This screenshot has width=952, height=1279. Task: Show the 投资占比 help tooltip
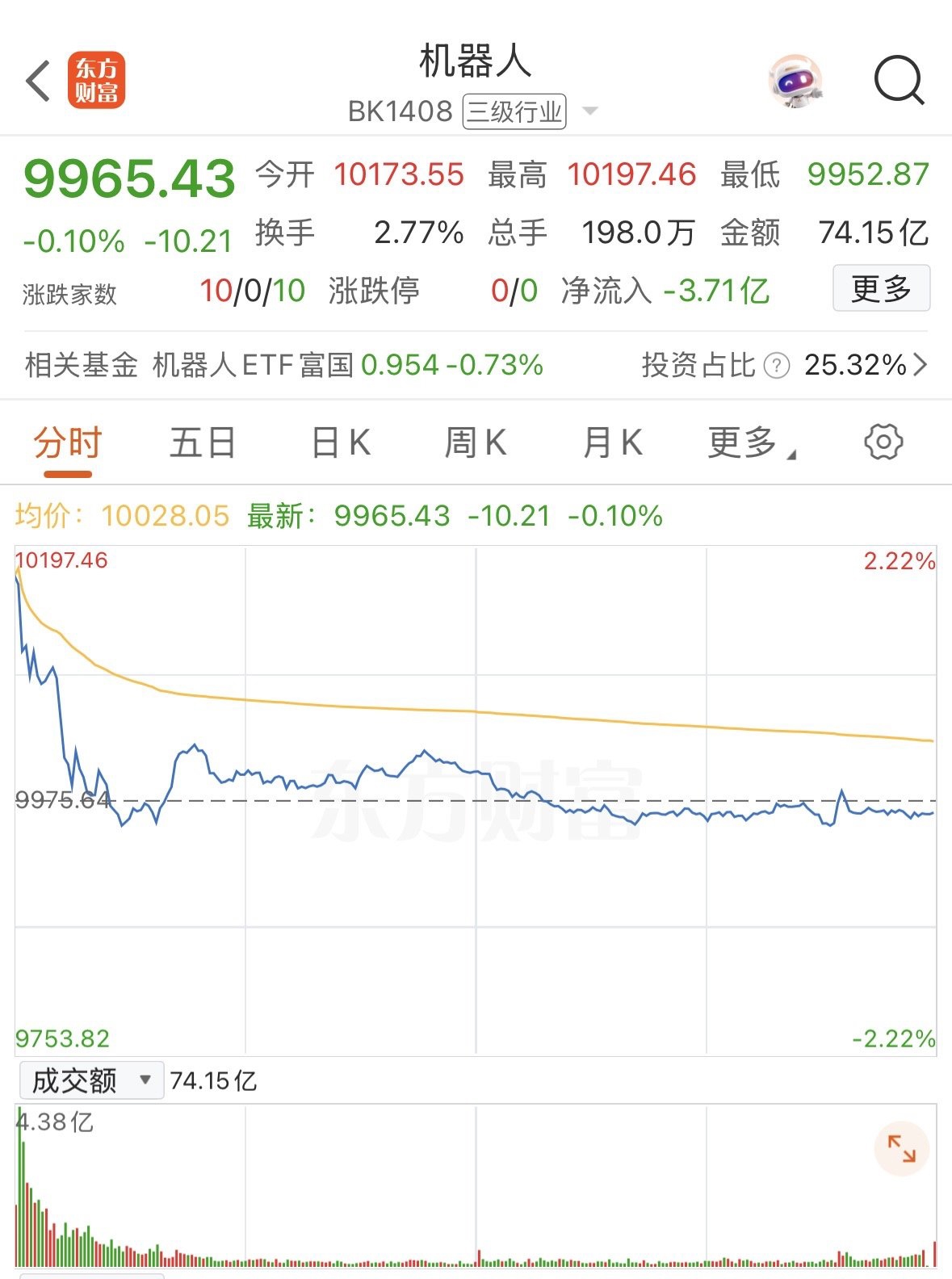pyautogui.click(x=776, y=366)
